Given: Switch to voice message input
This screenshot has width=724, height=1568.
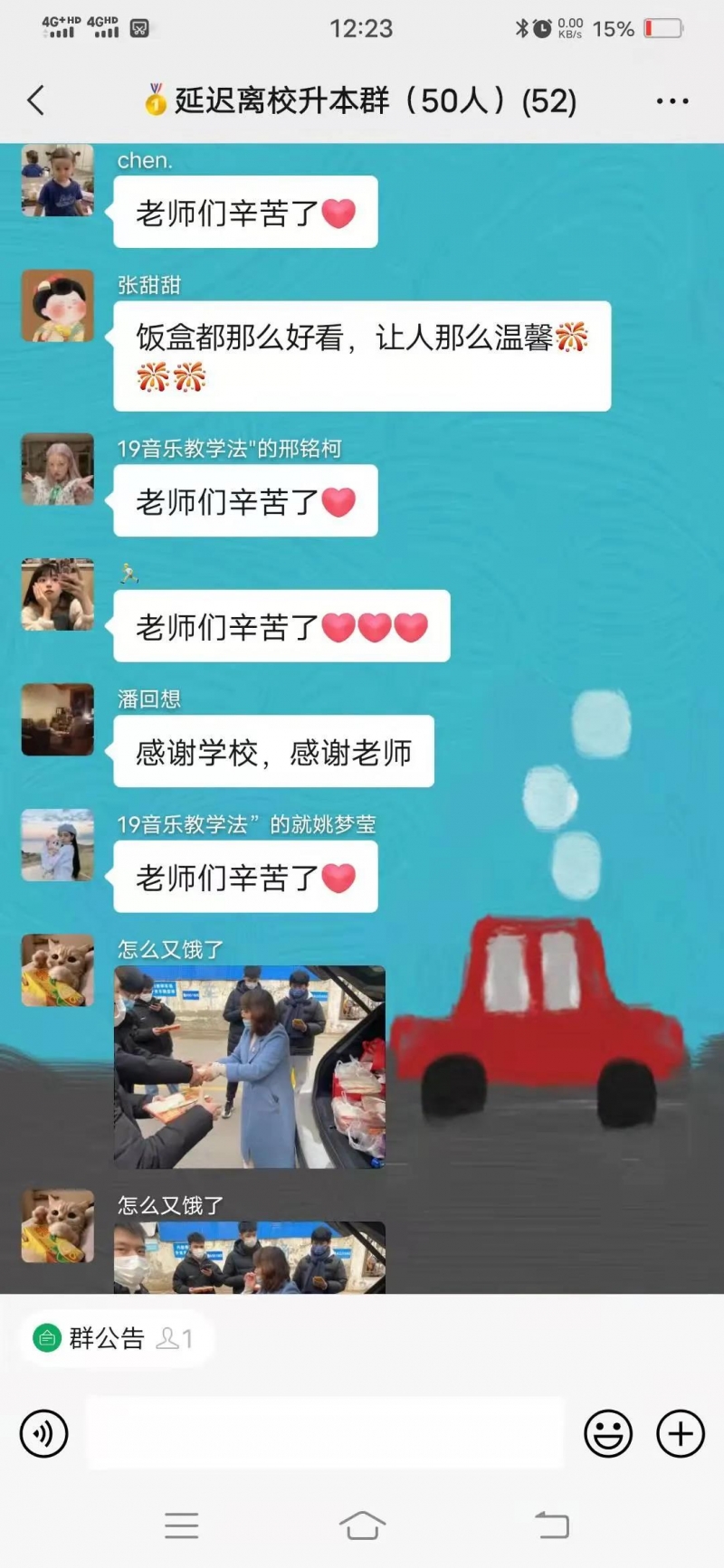Looking at the screenshot, I should click(43, 1434).
